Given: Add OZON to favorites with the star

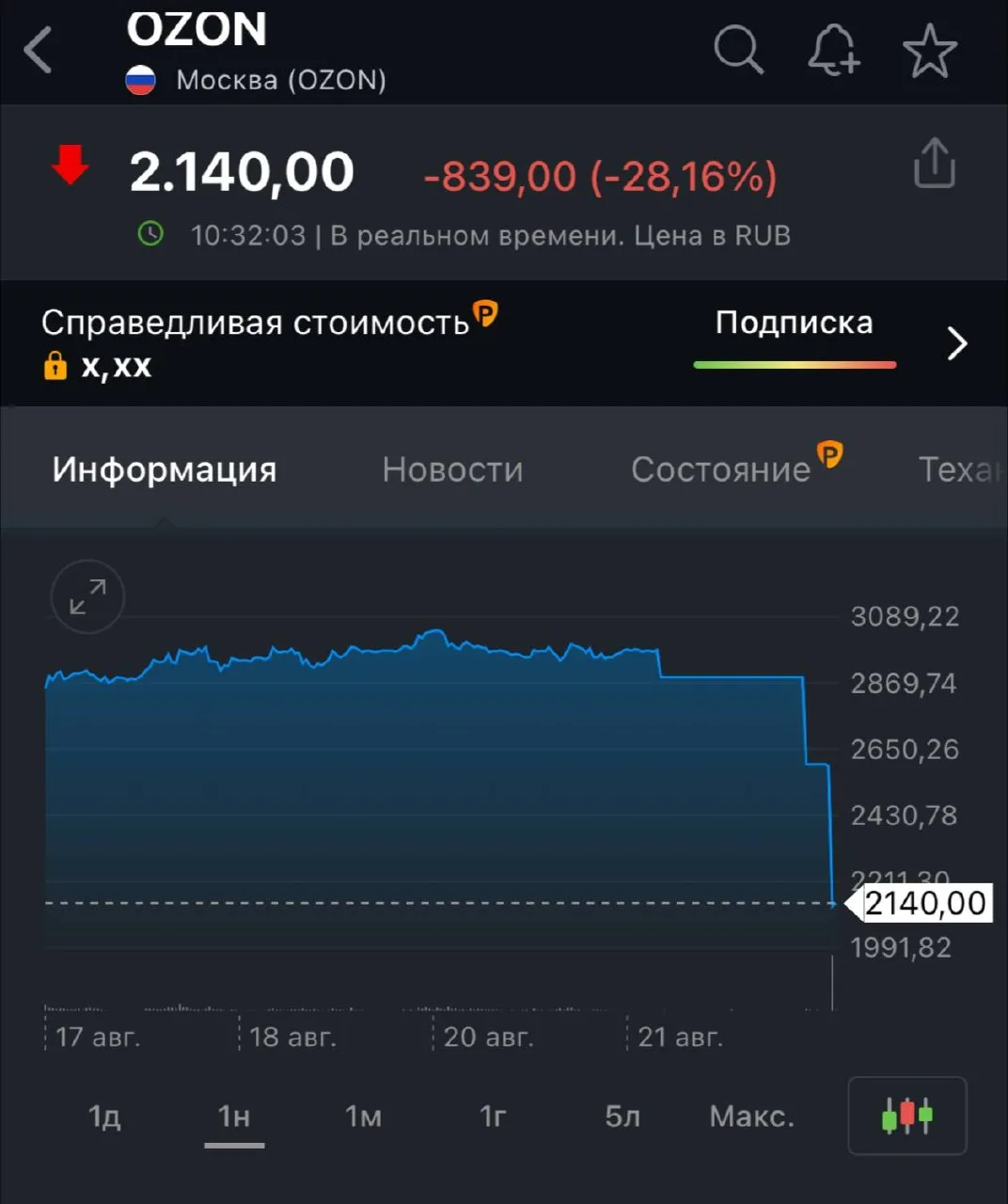Looking at the screenshot, I should (x=930, y=50).
